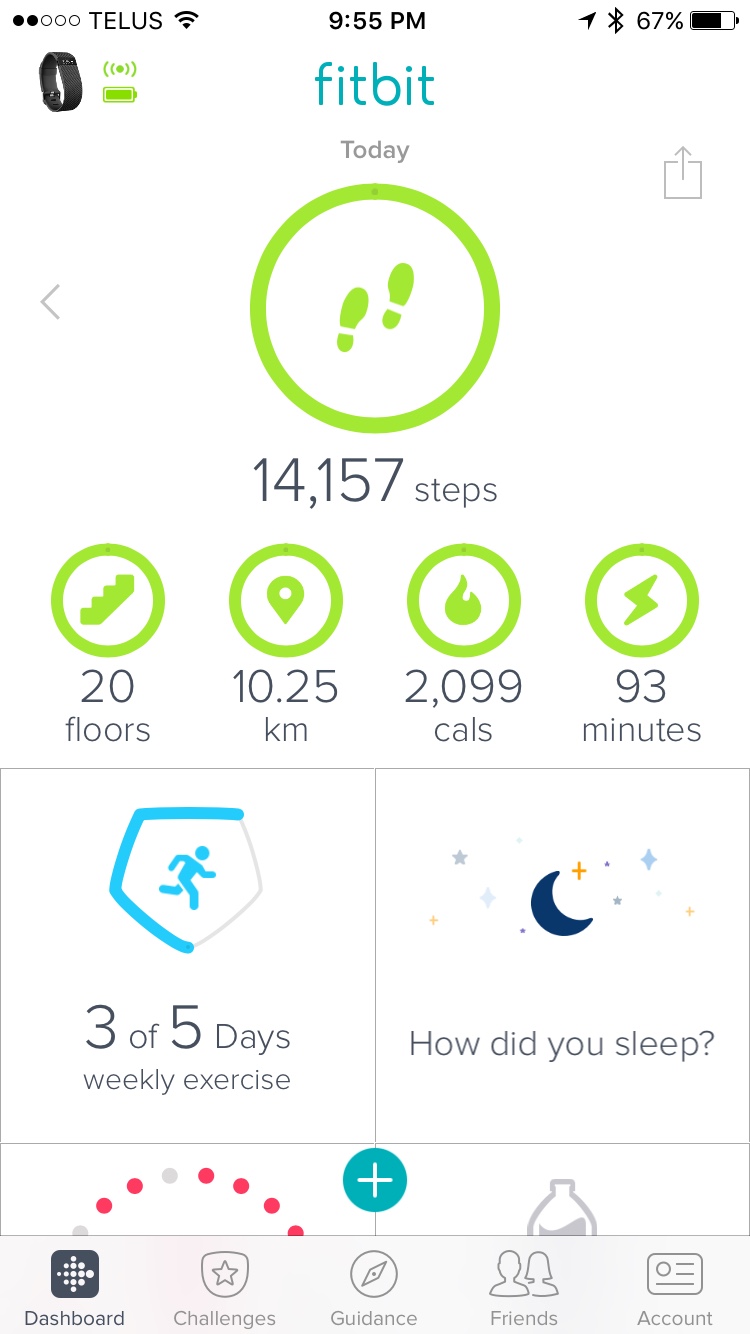Switch to the Dashboard tab

click(x=75, y=1287)
